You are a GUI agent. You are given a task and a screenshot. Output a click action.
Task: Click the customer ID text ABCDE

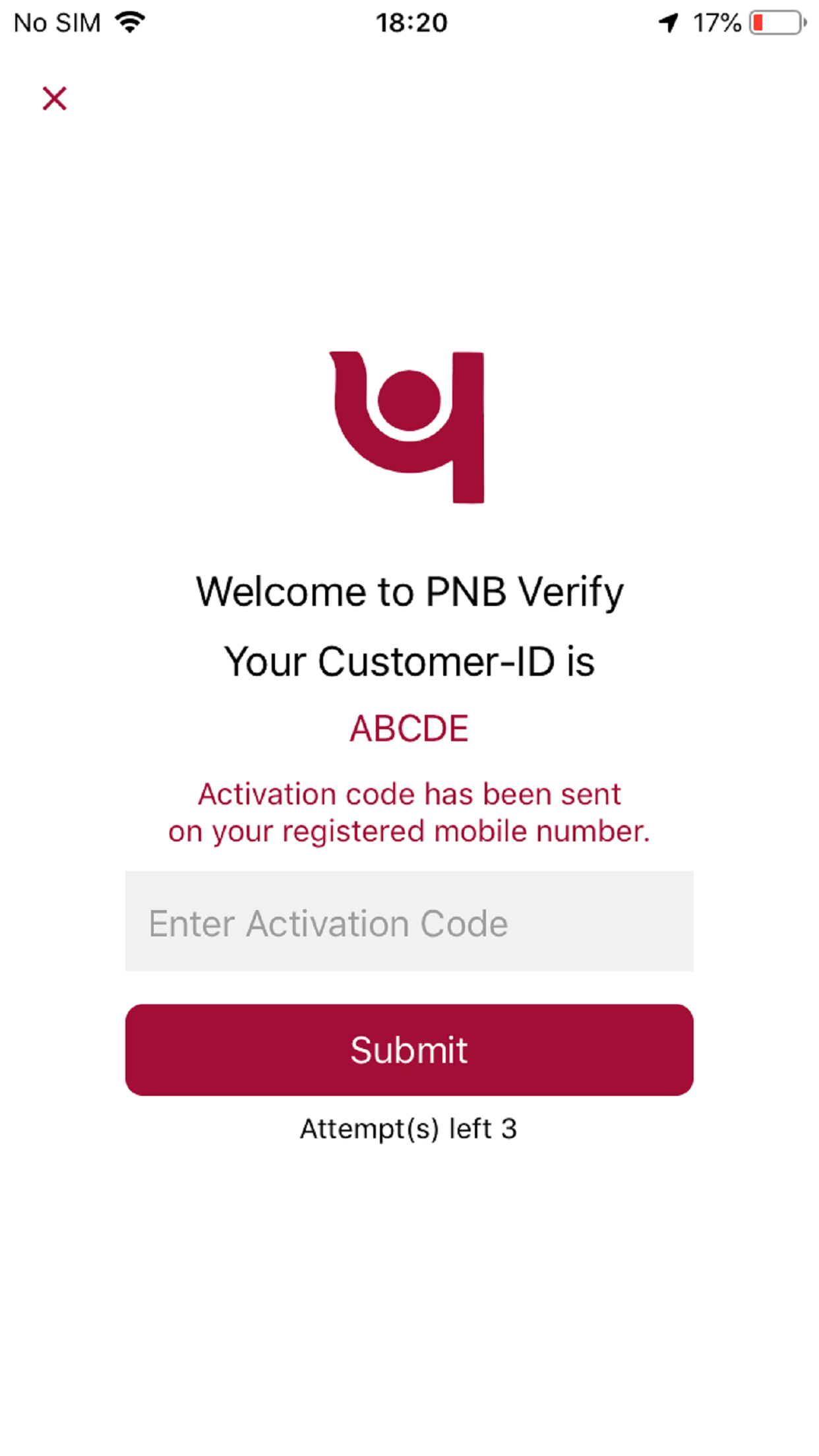[409, 728]
